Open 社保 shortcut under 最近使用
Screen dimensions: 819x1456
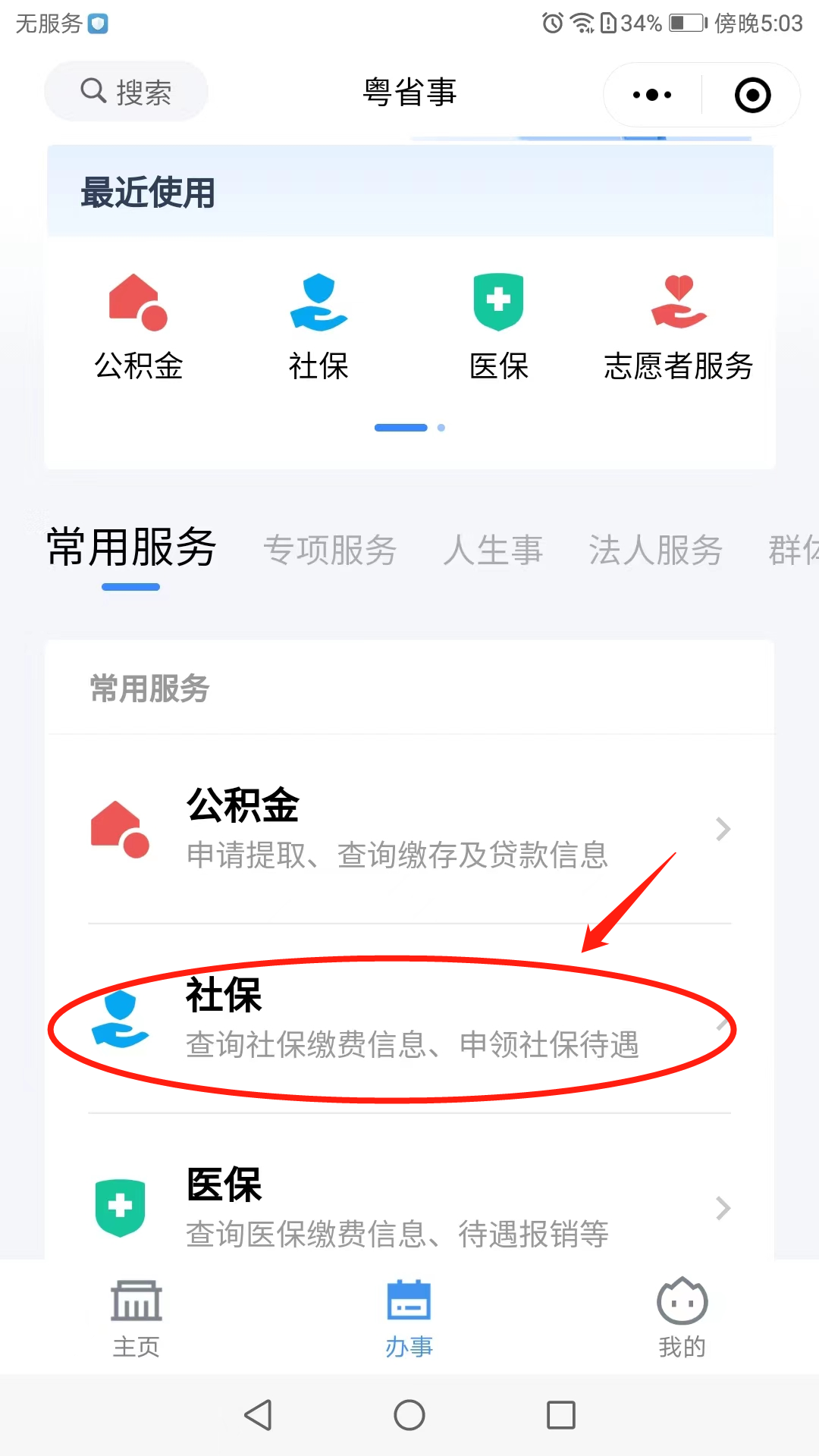pos(318,326)
